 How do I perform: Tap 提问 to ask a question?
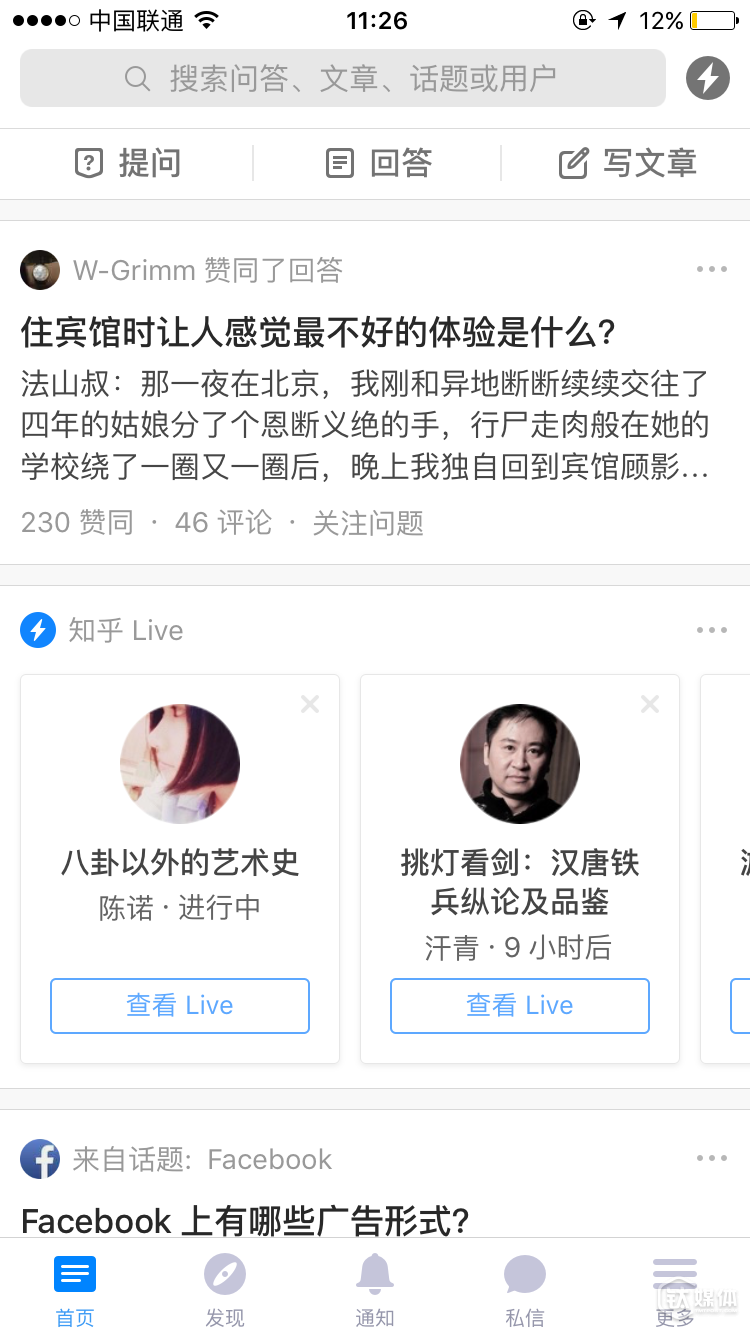point(128,163)
